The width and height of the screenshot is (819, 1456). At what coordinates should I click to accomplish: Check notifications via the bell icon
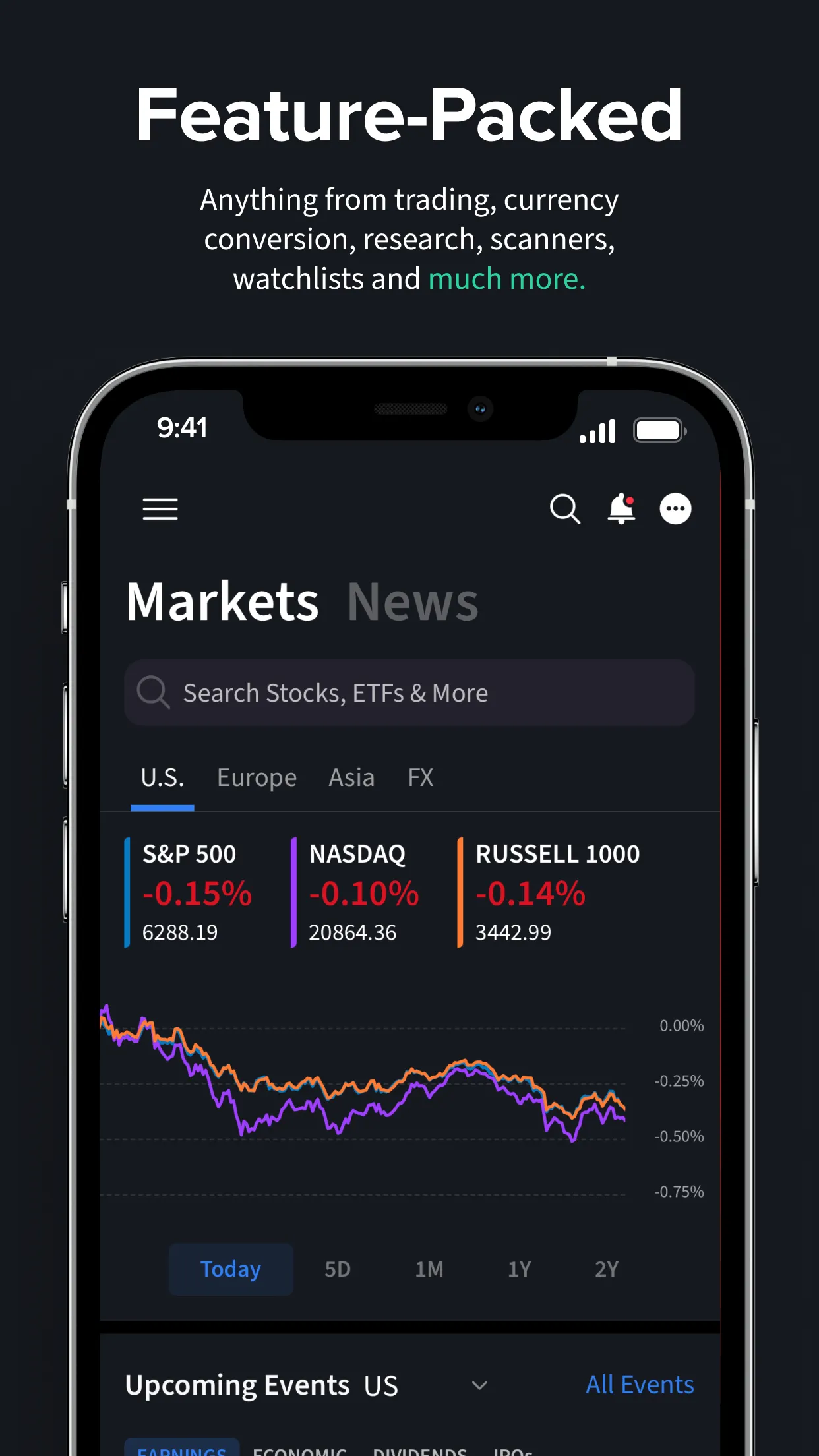pyautogui.click(x=621, y=508)
